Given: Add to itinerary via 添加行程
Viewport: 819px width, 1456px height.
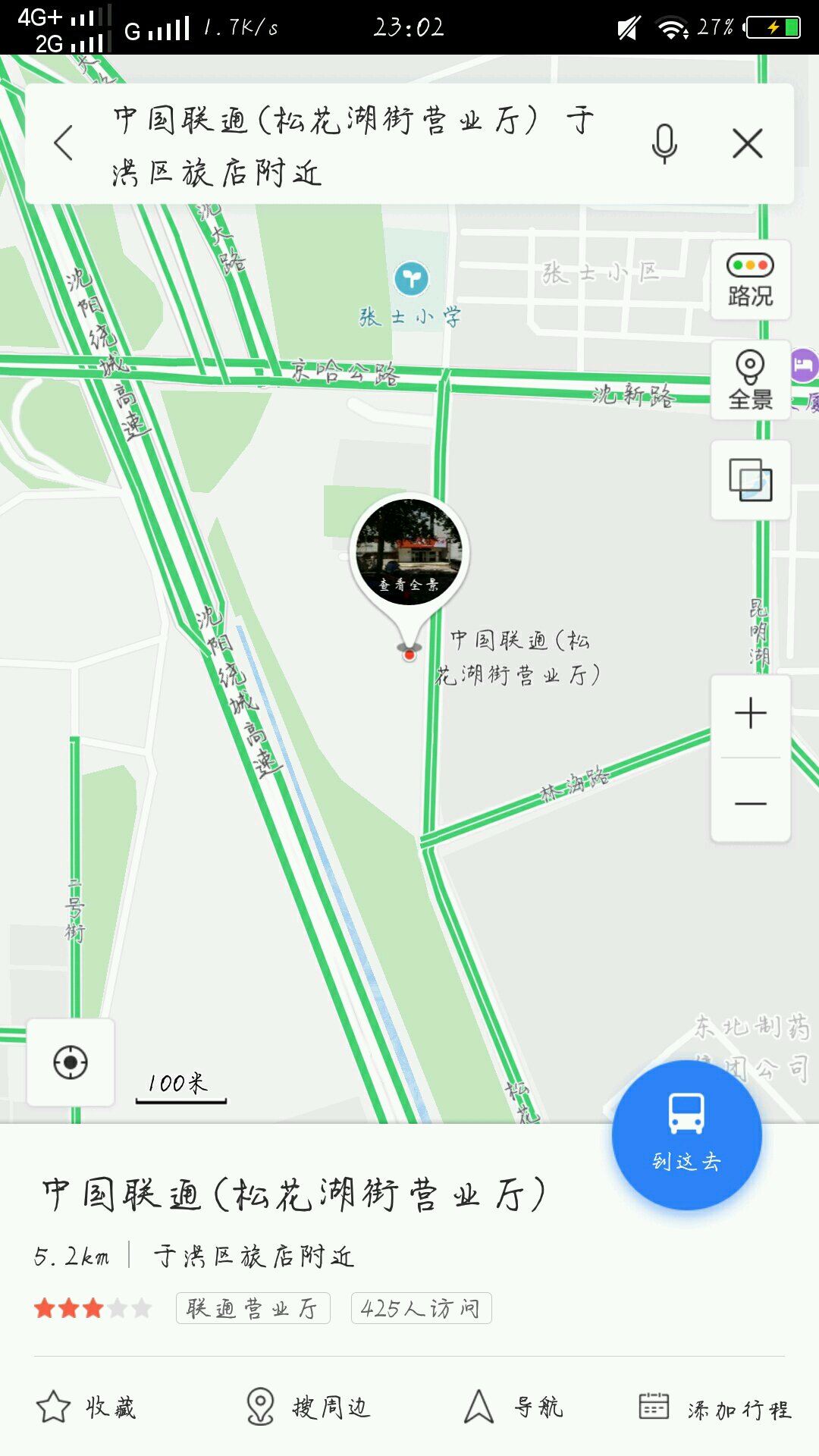Looking at the screenshot, I should (x=714, y=1409).
